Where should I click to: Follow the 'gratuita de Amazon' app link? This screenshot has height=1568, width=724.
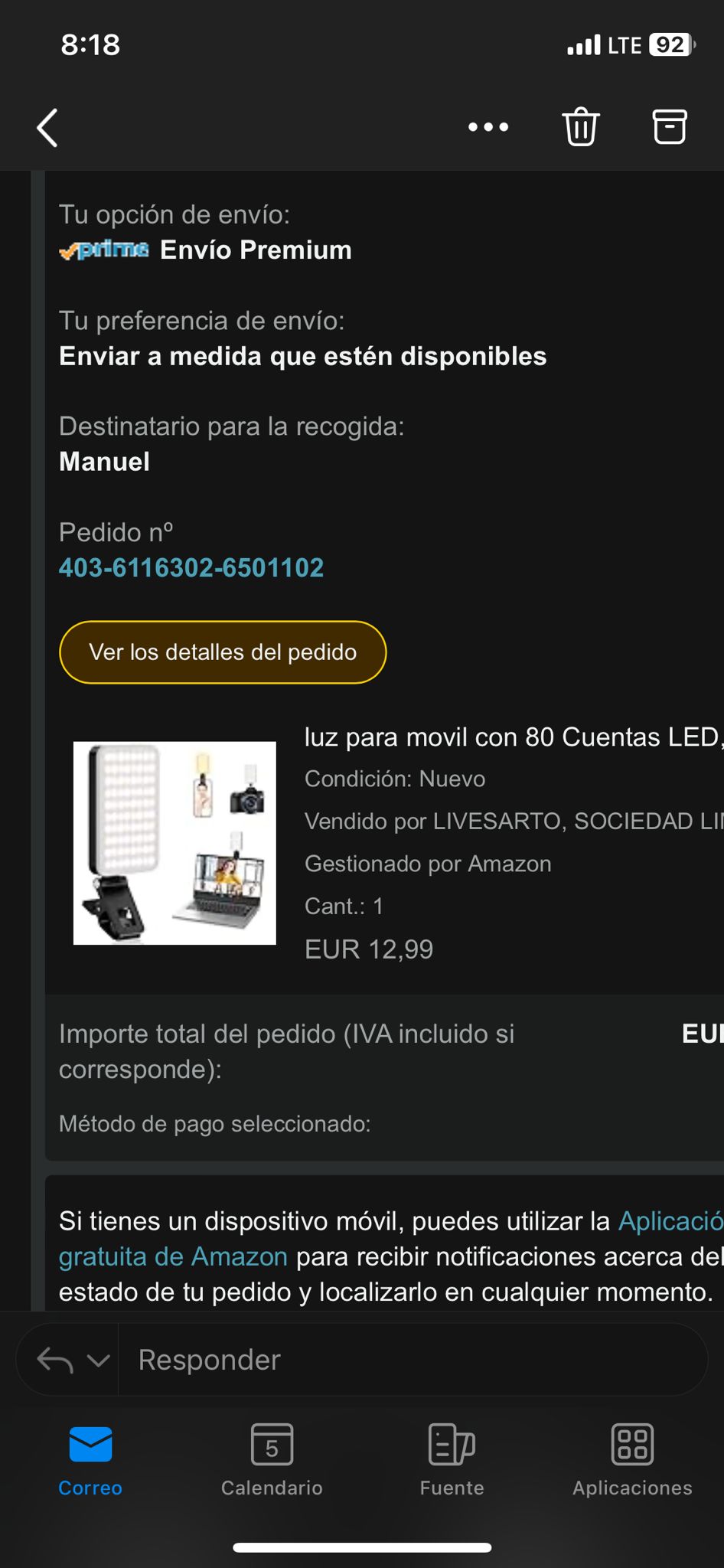point(173,1256)
